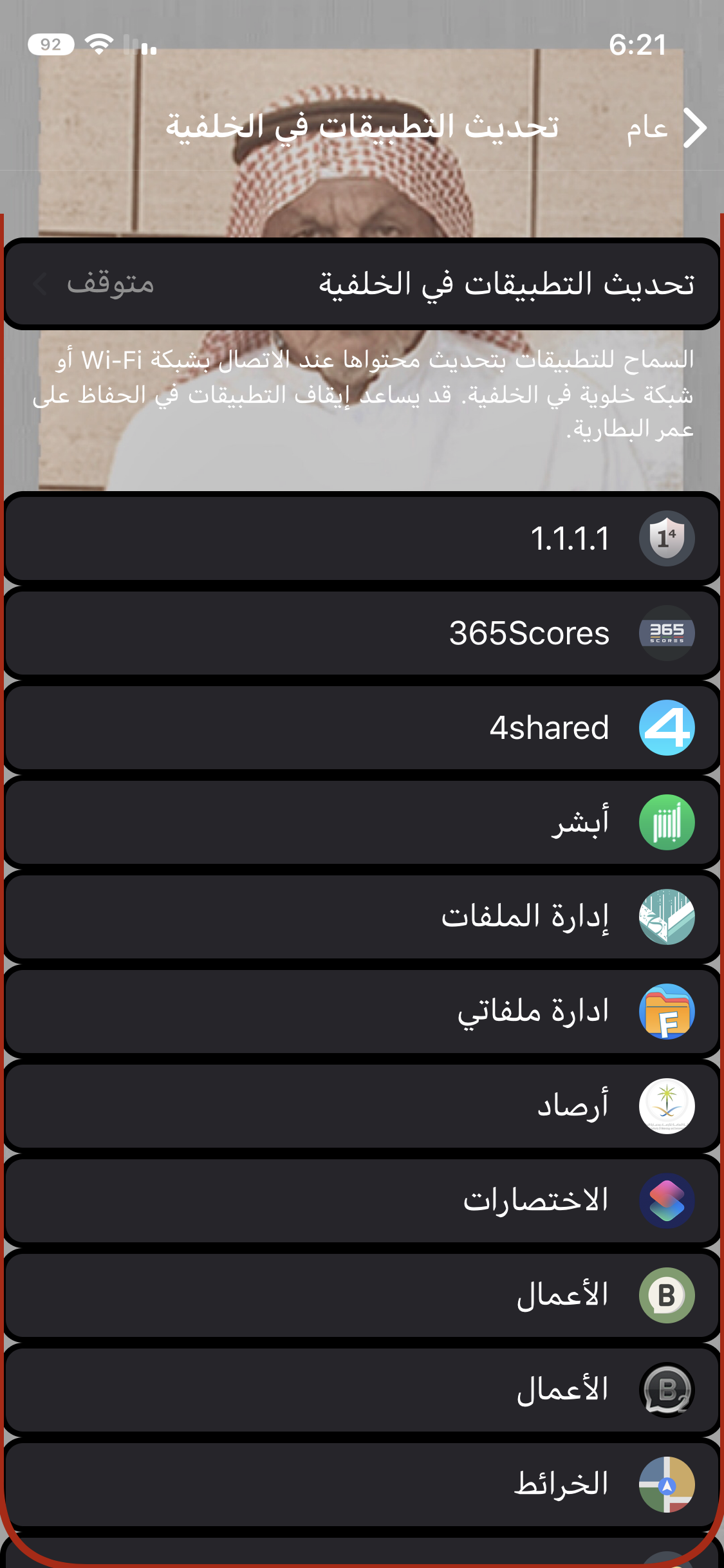
Task: Go back to the عام settings page
Action: pos(667,128)
